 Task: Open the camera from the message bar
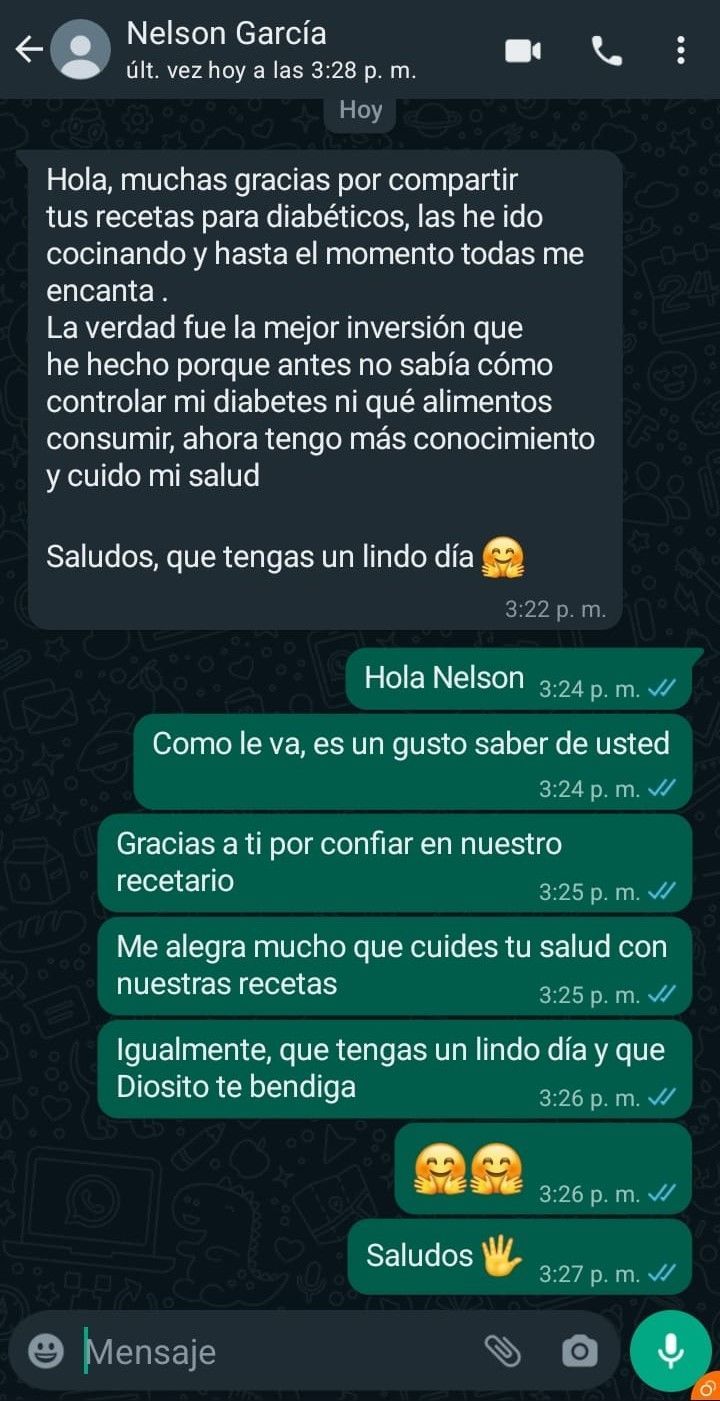point(579,1352)
